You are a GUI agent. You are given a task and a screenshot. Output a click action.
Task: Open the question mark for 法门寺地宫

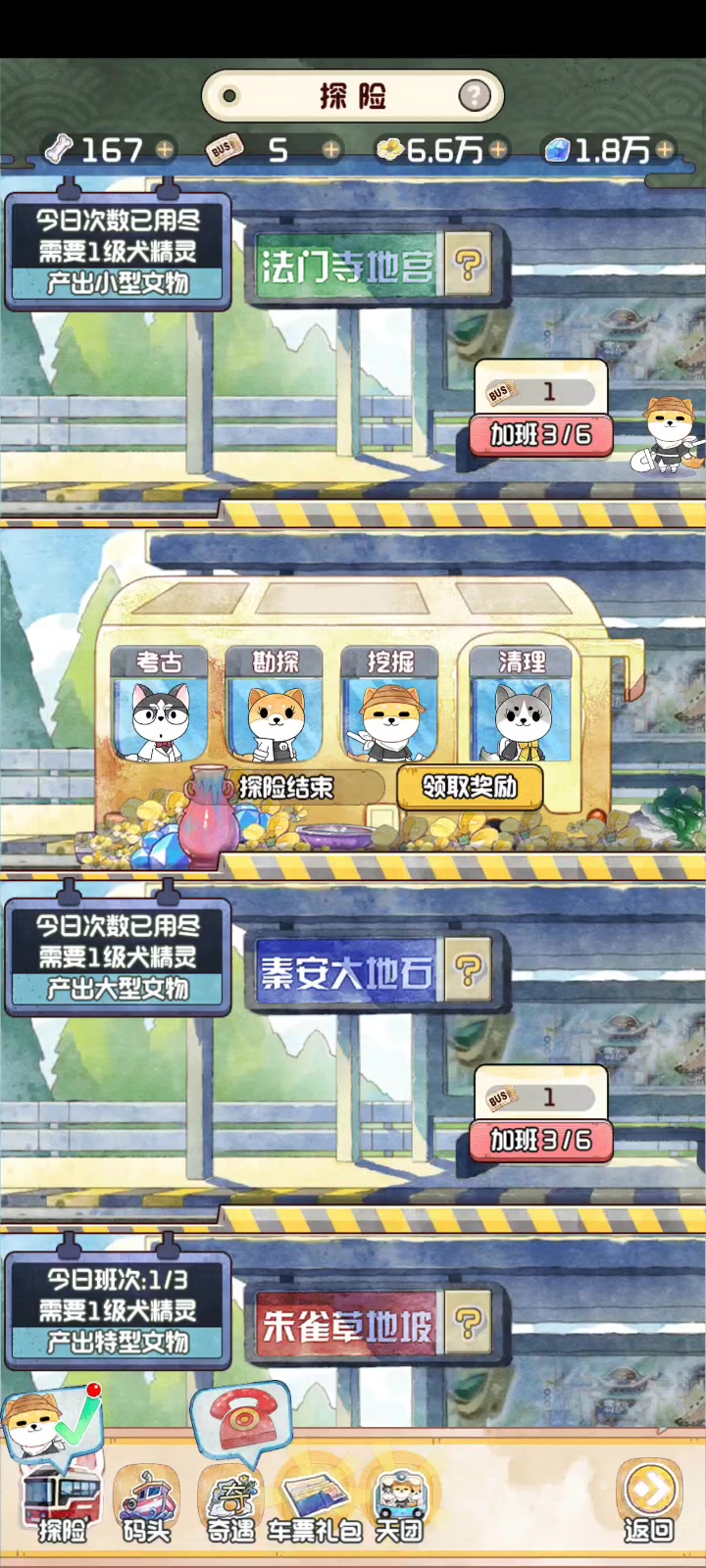(x=470, y=265)
